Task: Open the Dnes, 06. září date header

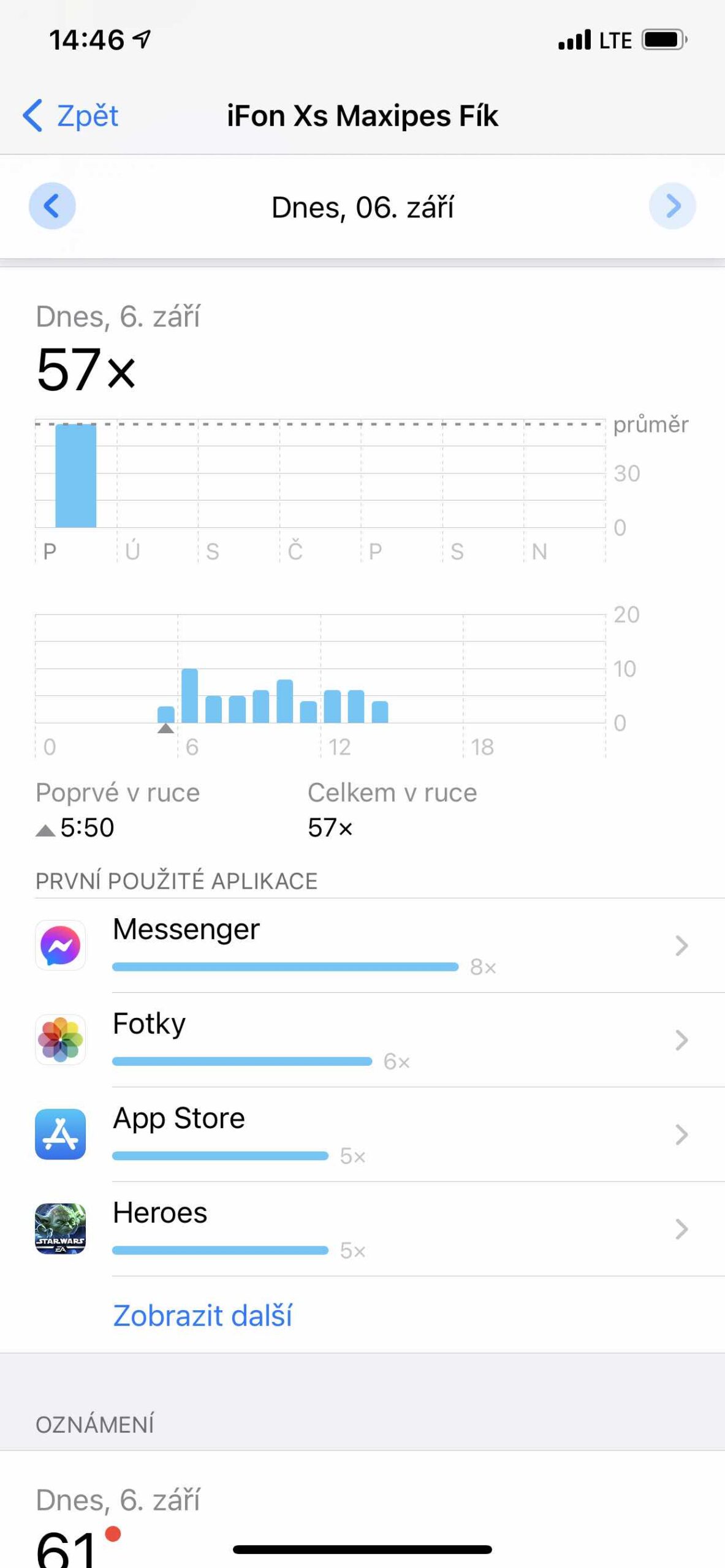Action: (x=362, y=206)
